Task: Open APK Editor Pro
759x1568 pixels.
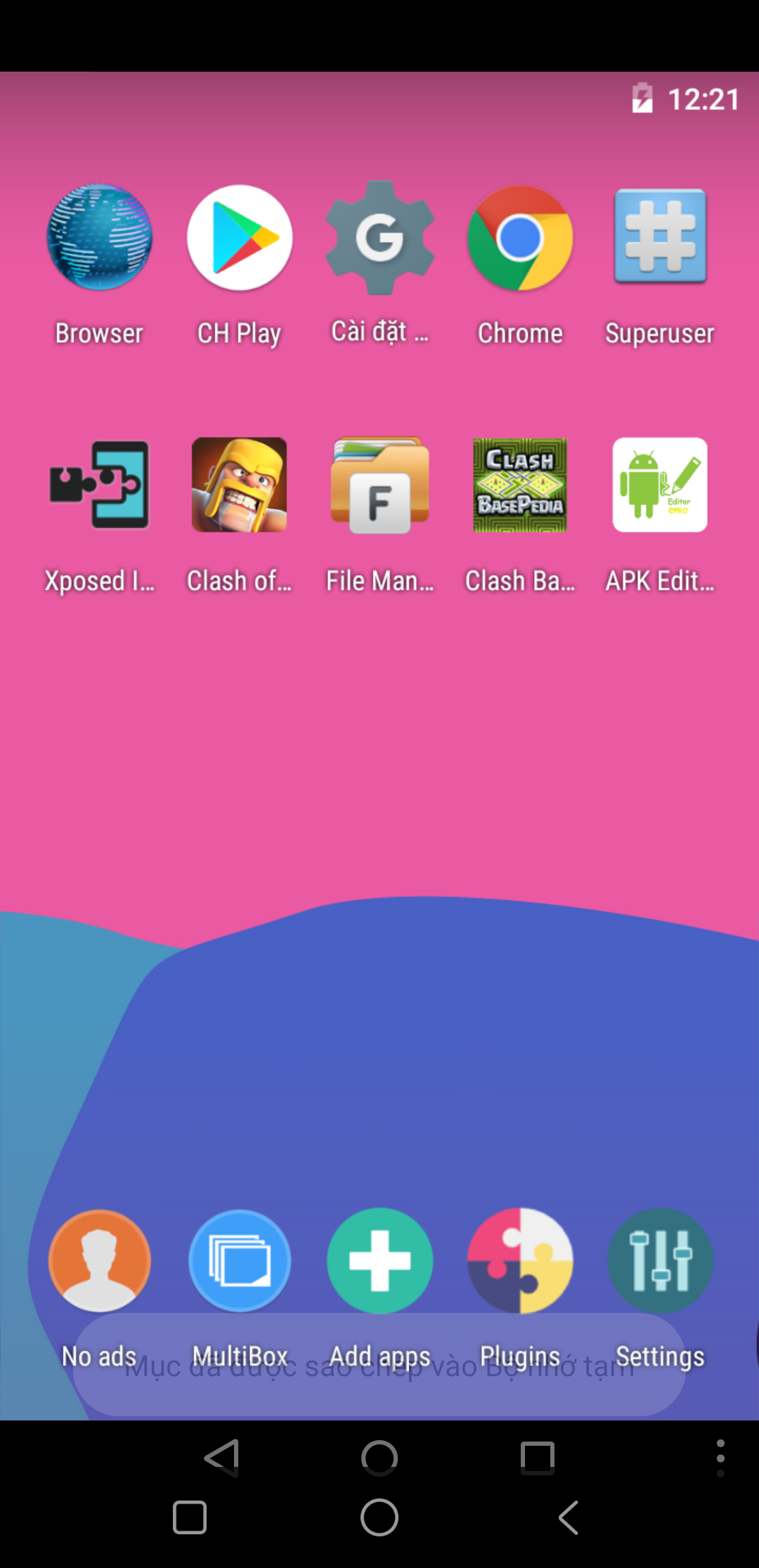Action: 660,485
